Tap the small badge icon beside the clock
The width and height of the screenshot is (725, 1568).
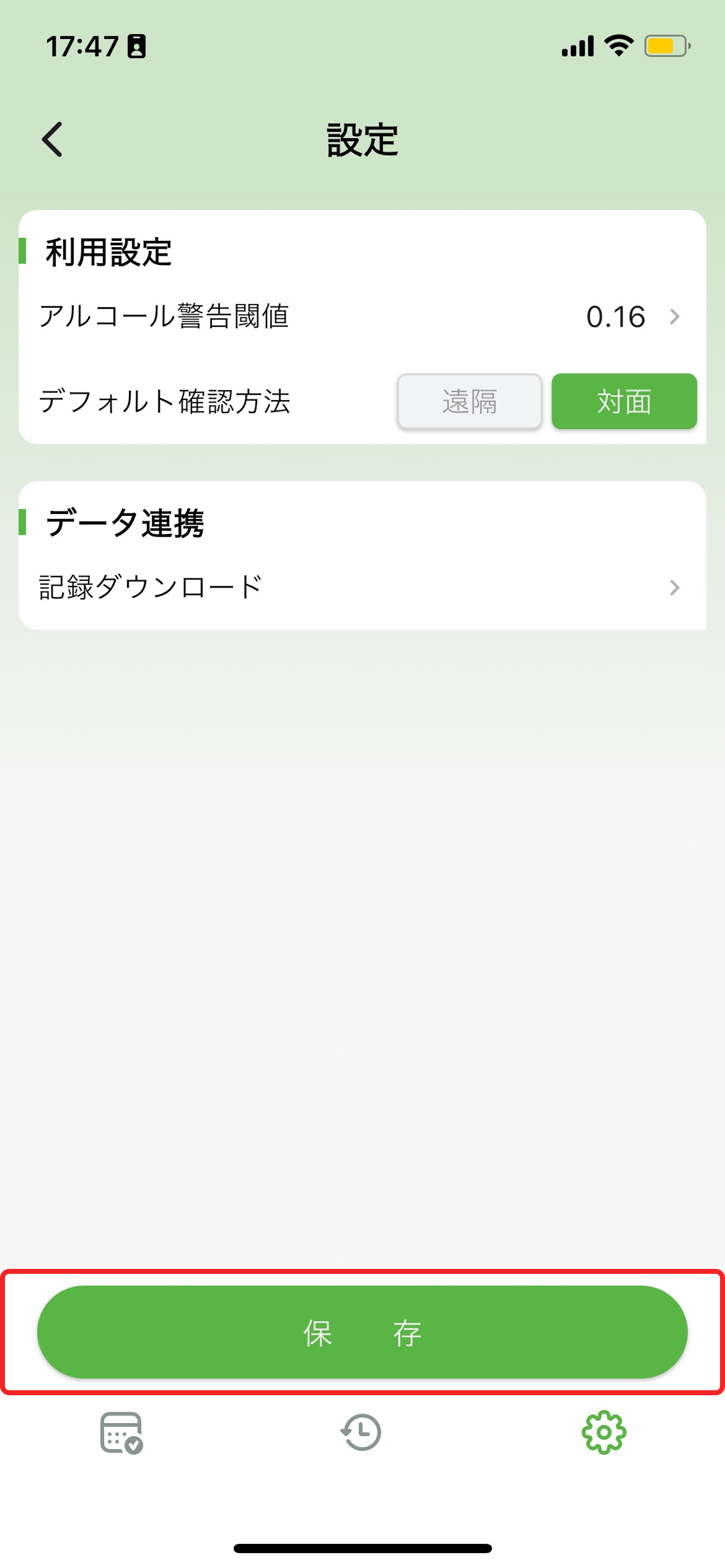coord(138,46)
